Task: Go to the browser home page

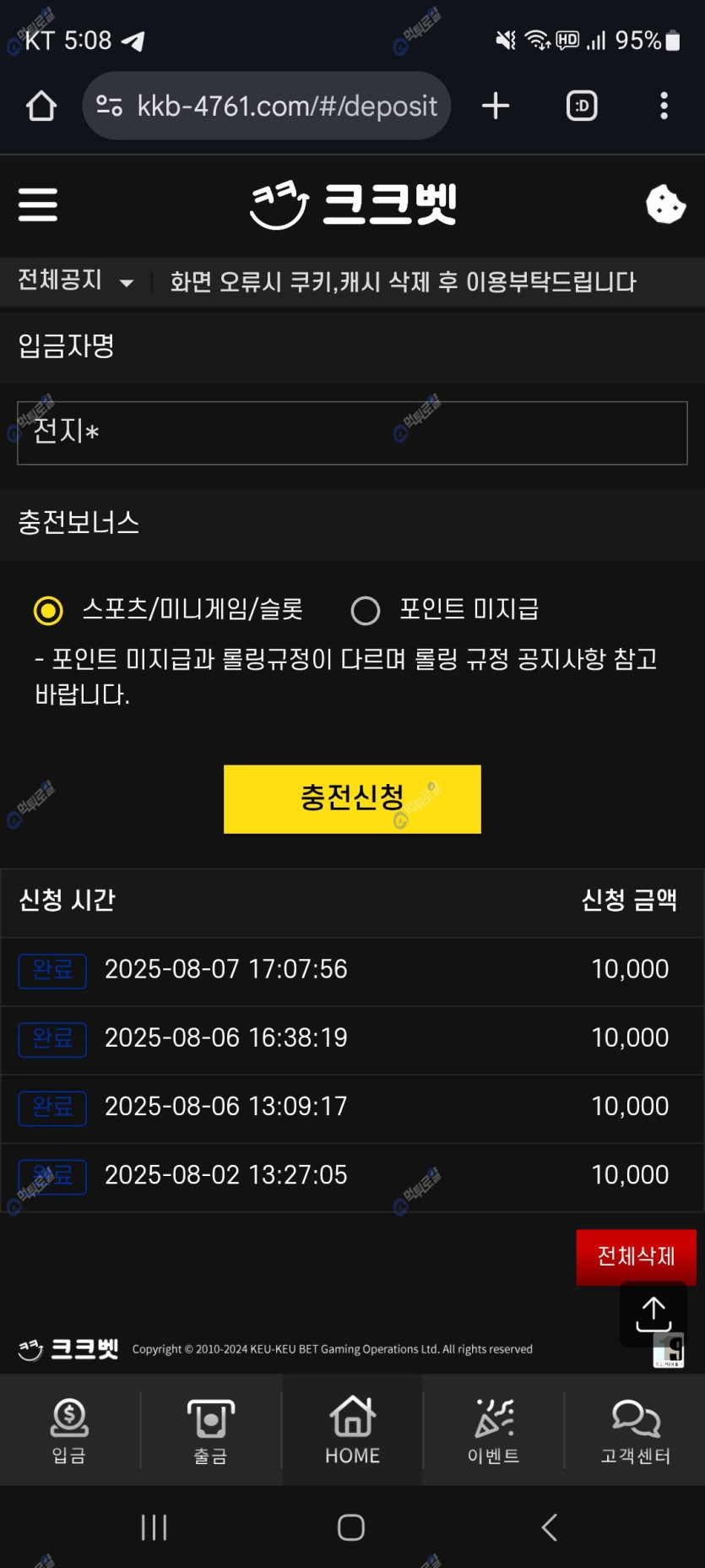Action: 41,106
